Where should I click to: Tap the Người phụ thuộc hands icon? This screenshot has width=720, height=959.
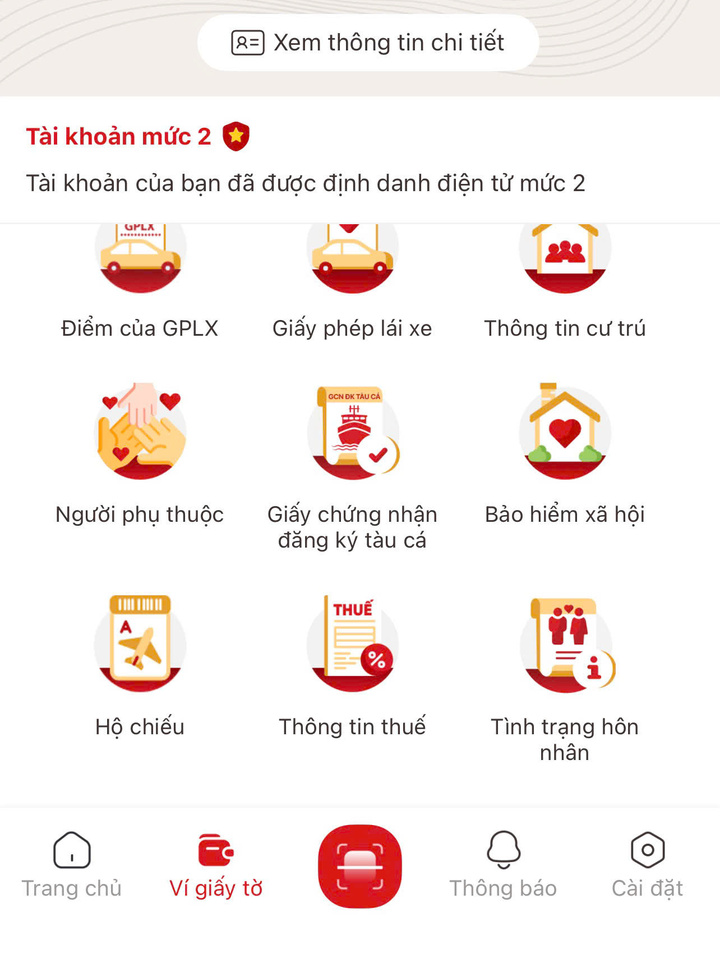click(140, 430)
